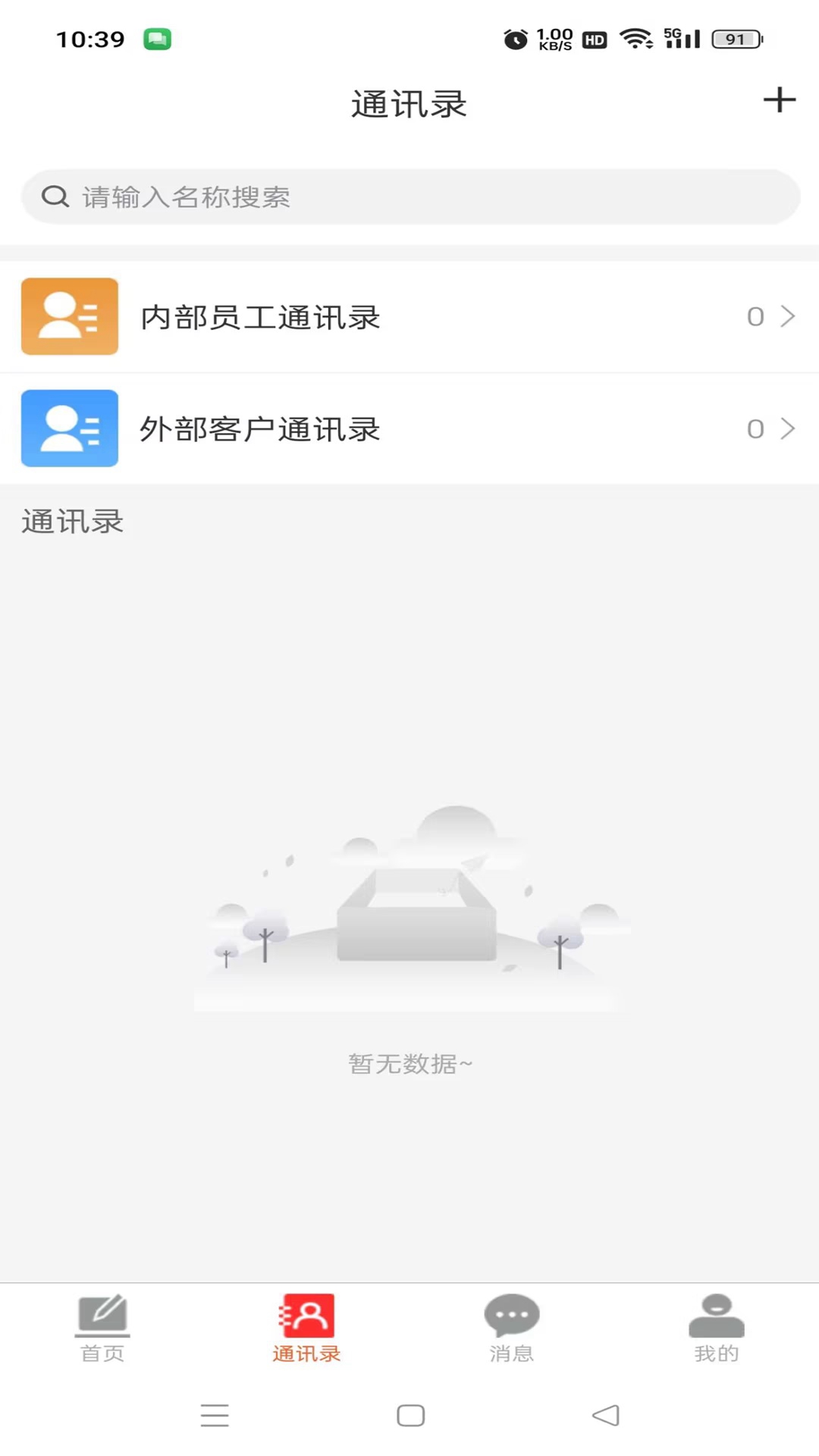Tap the plus icon to add contact
The width and height of the screenshot is (819, 1456).
click(x=780, y=101)
